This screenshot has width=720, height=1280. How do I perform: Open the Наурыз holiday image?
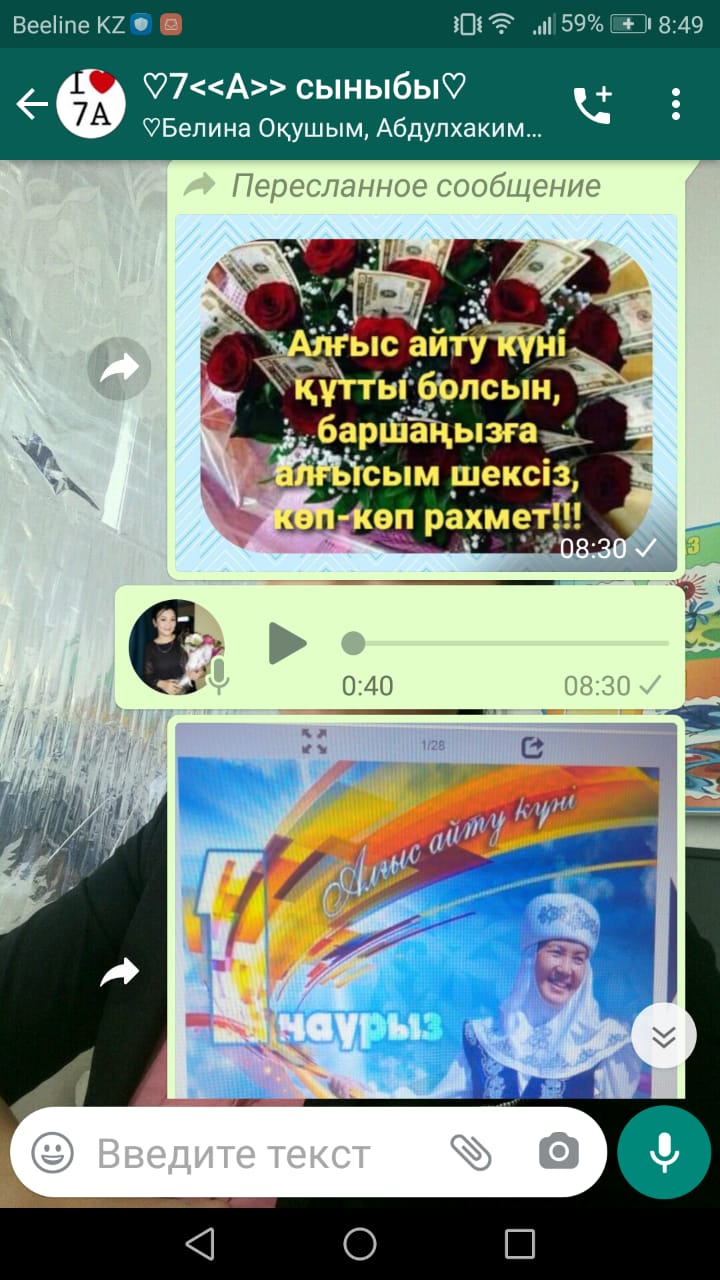pyautogui.click(x=426, y=910)
